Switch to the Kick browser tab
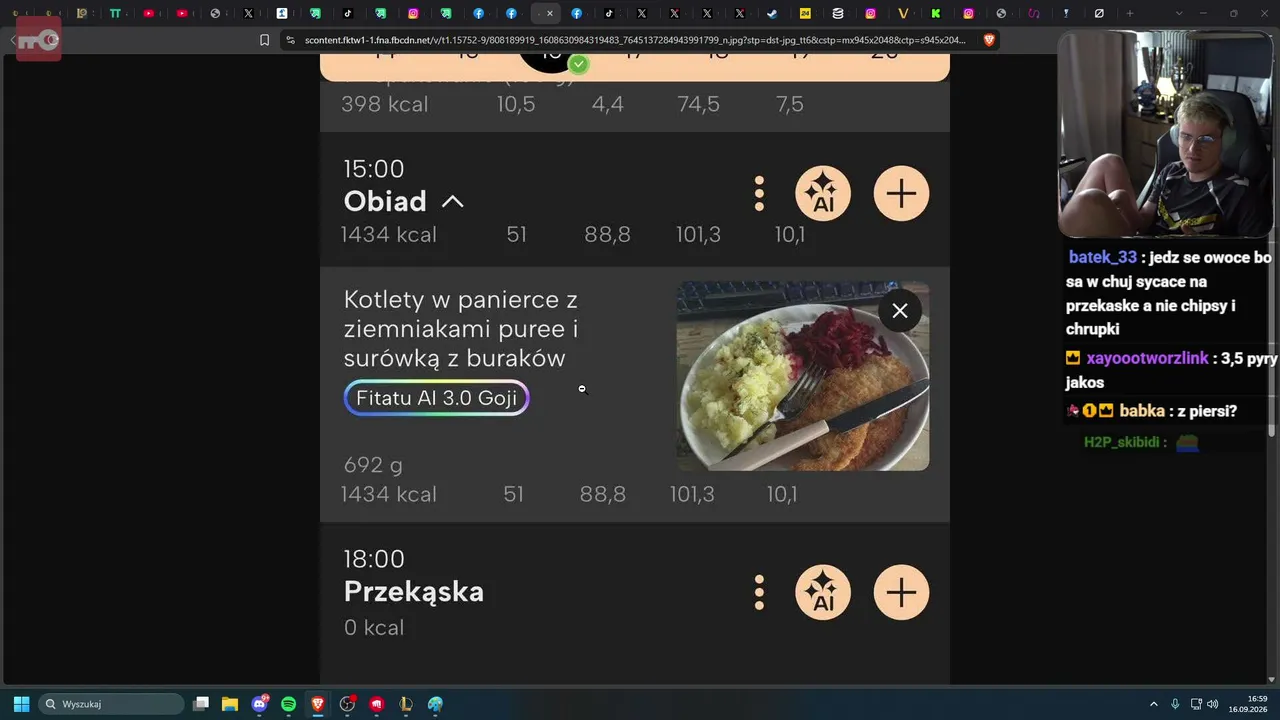 936,14
